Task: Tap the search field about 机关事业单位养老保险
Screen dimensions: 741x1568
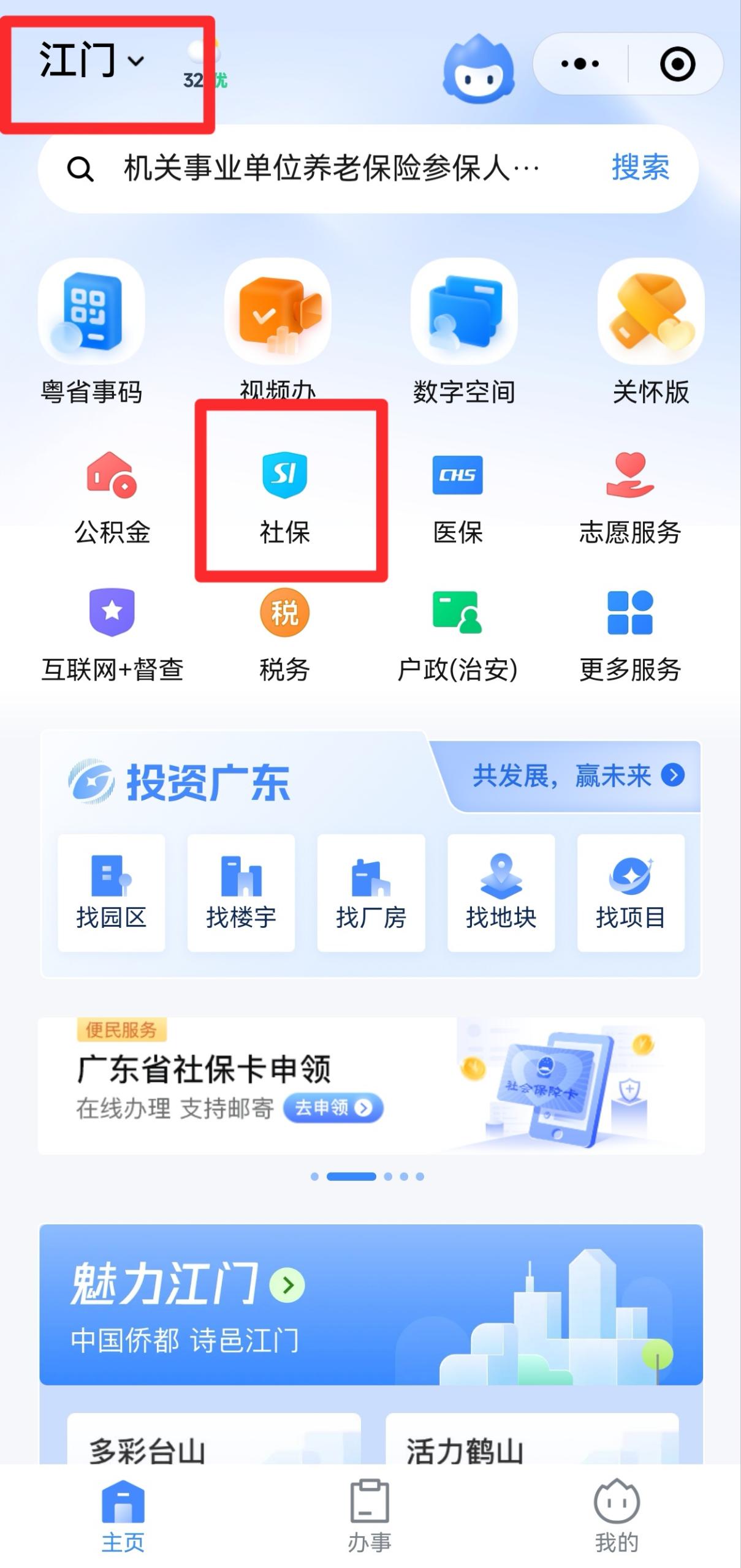Action: (x=331, y=168)
